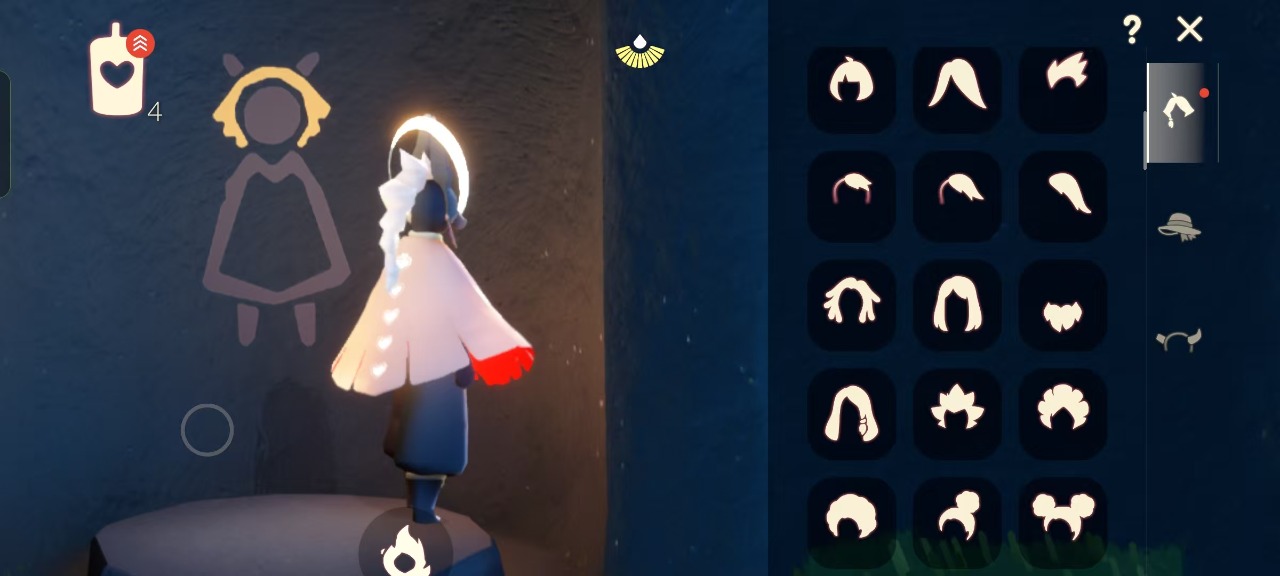Image resolution: width=1280 pixels, height=576 pixels.
Task: Close the hairstyle wardrobe panel
Action: tap(1189, 29)
